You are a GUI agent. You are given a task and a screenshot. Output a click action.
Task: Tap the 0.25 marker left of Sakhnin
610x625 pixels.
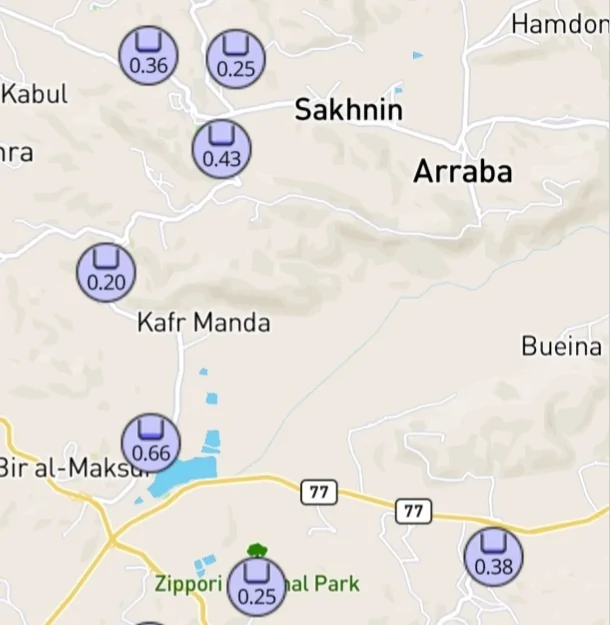[236, 59]
